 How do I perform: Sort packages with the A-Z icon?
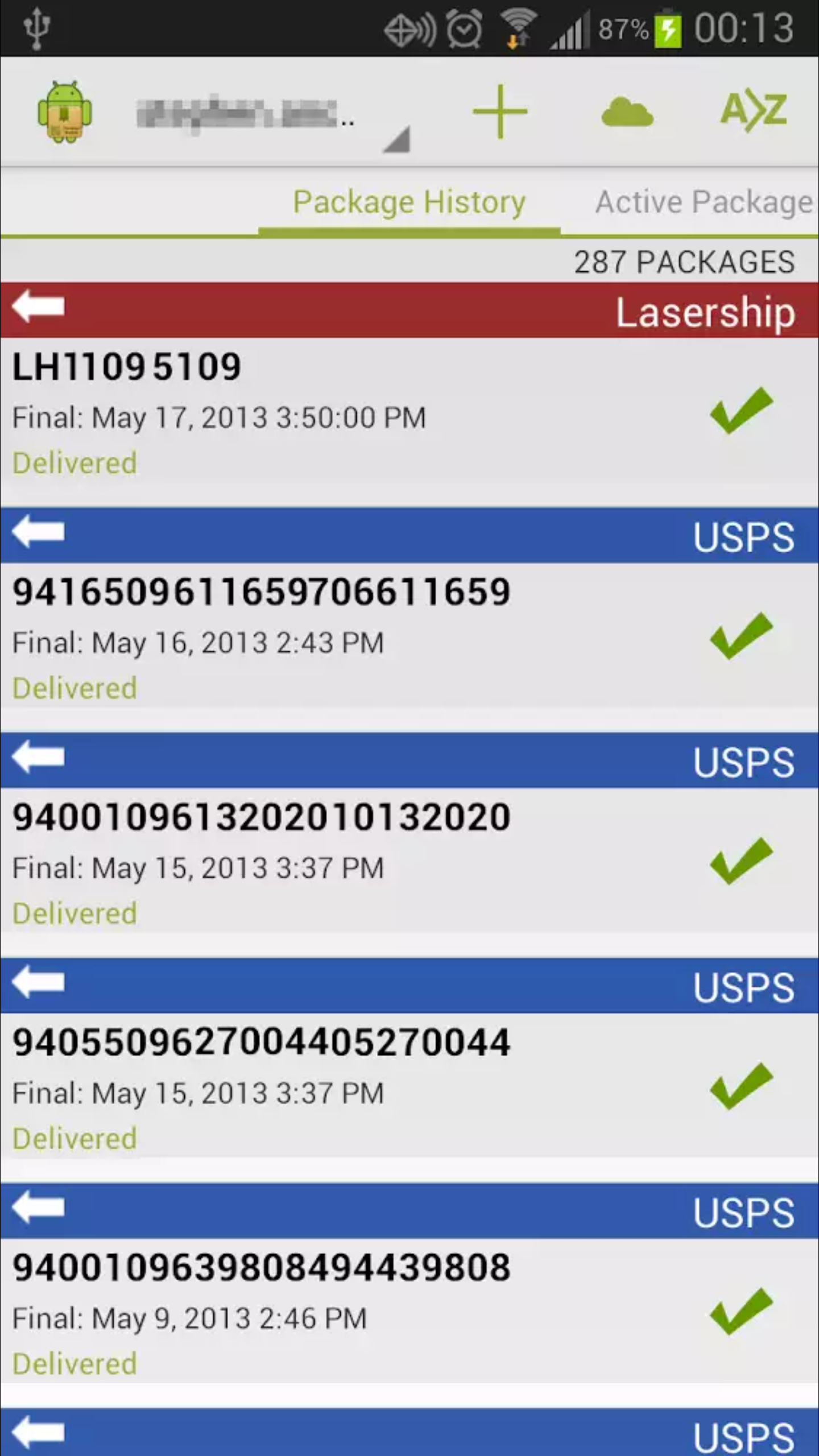(754, 112)
